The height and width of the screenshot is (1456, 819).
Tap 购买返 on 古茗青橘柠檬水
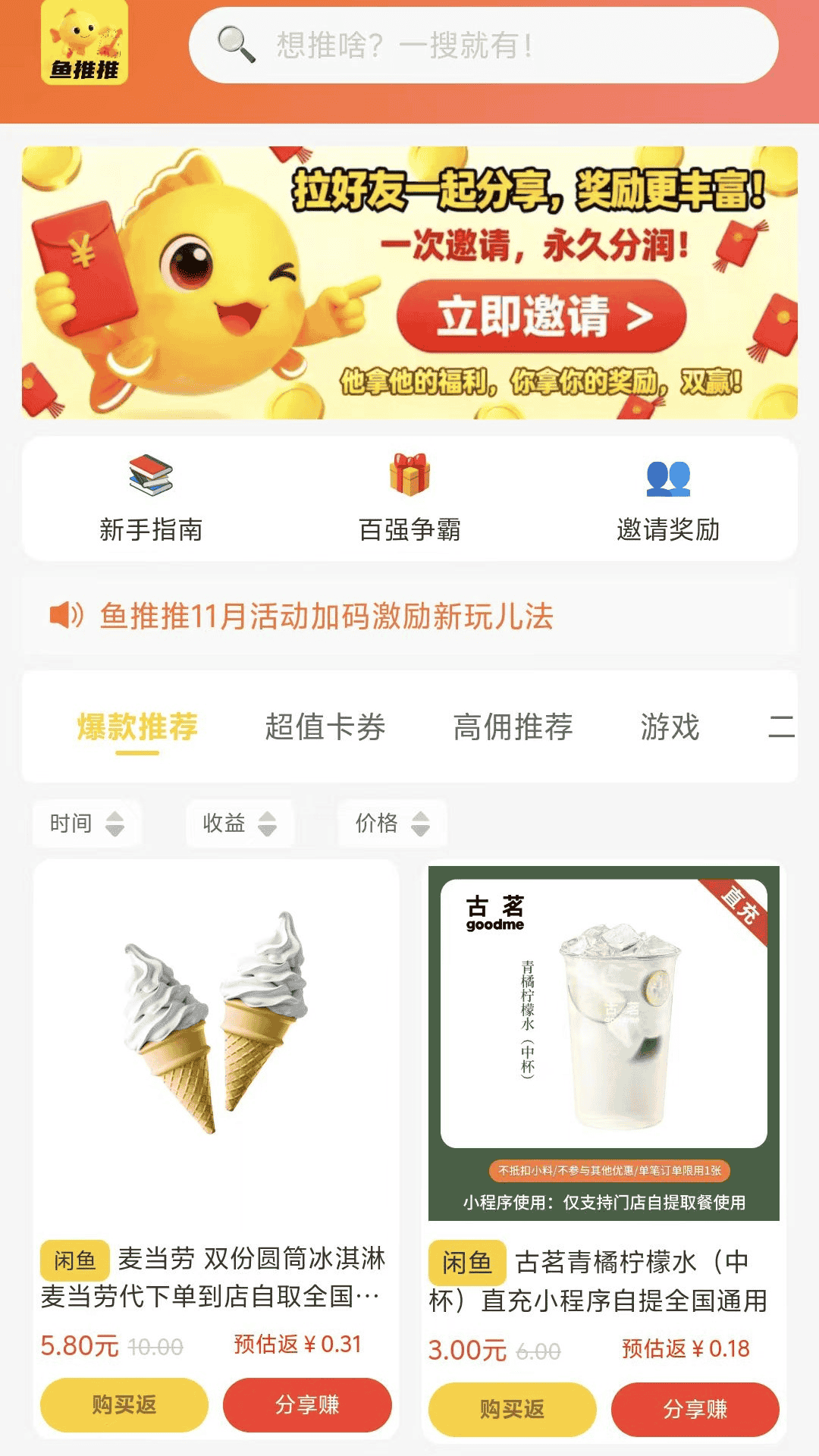512,1409
